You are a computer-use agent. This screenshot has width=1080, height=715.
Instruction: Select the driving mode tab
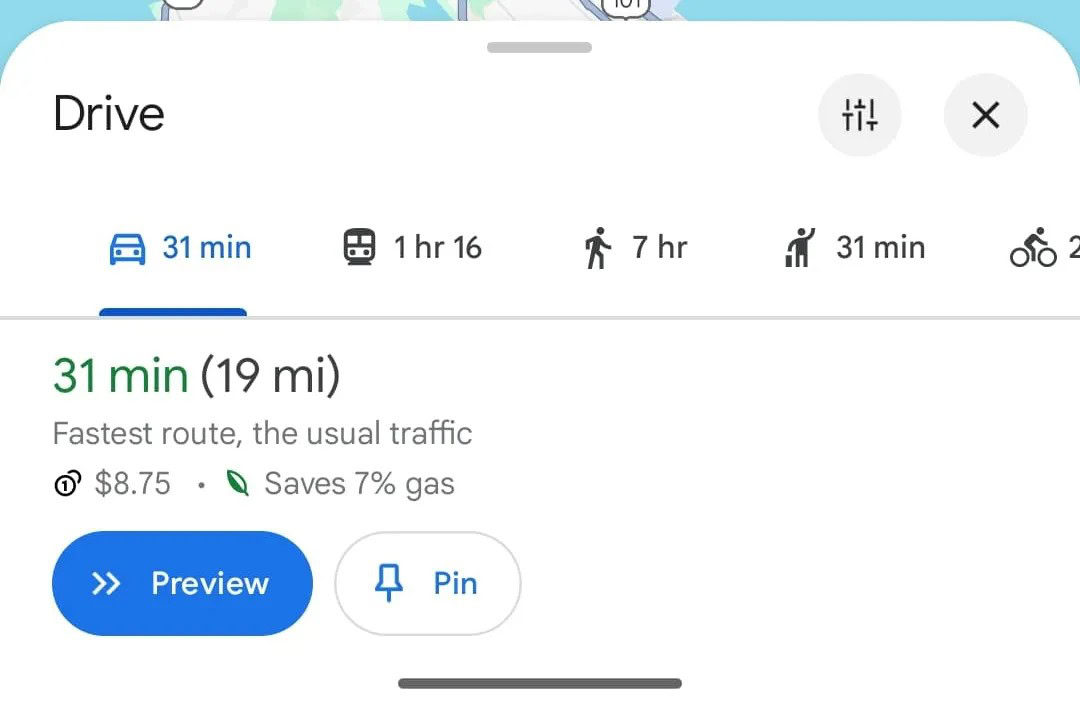click(x=180, y=248)
